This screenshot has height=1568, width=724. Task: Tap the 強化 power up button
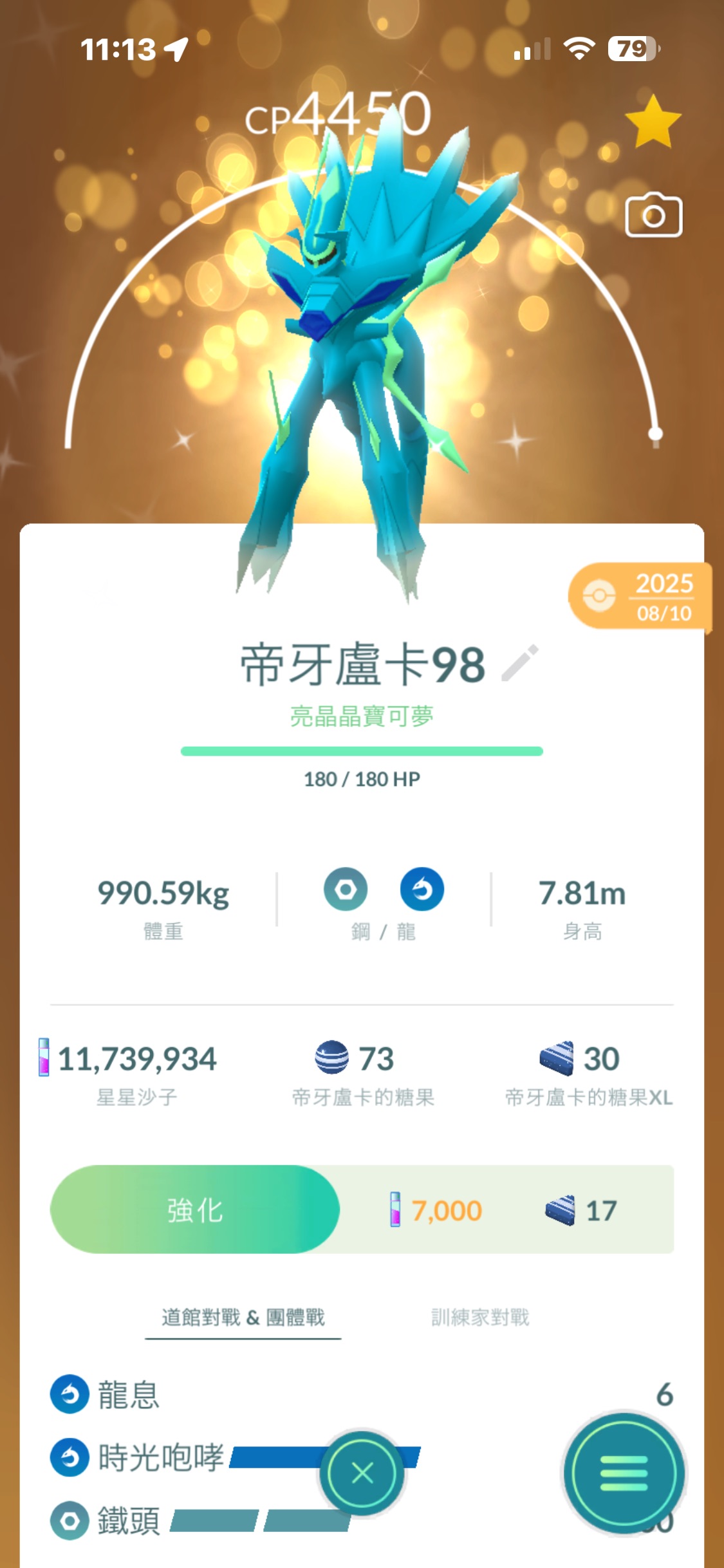click(x=195, y=1209)
